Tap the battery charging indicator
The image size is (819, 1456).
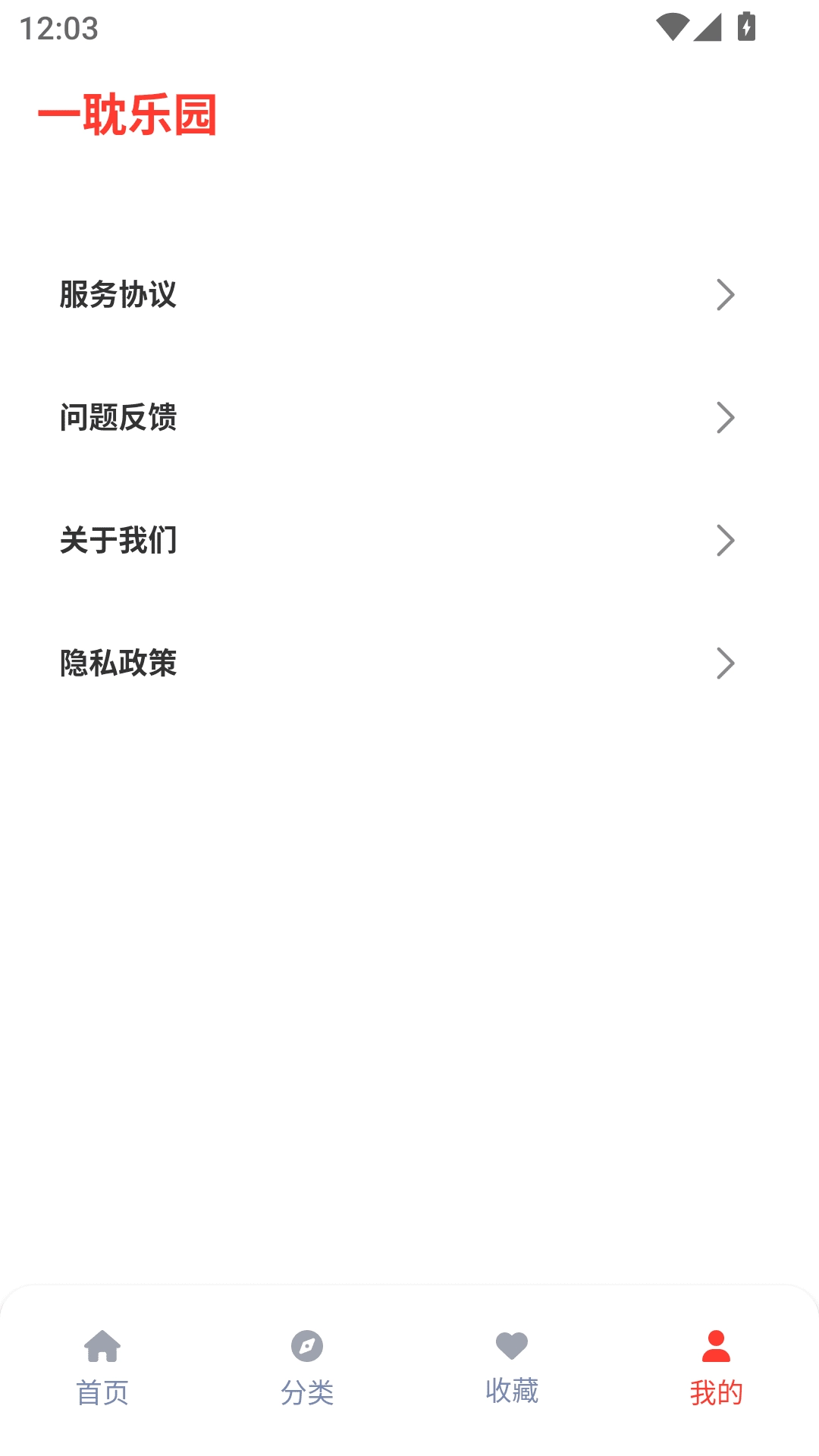[747, 25]
